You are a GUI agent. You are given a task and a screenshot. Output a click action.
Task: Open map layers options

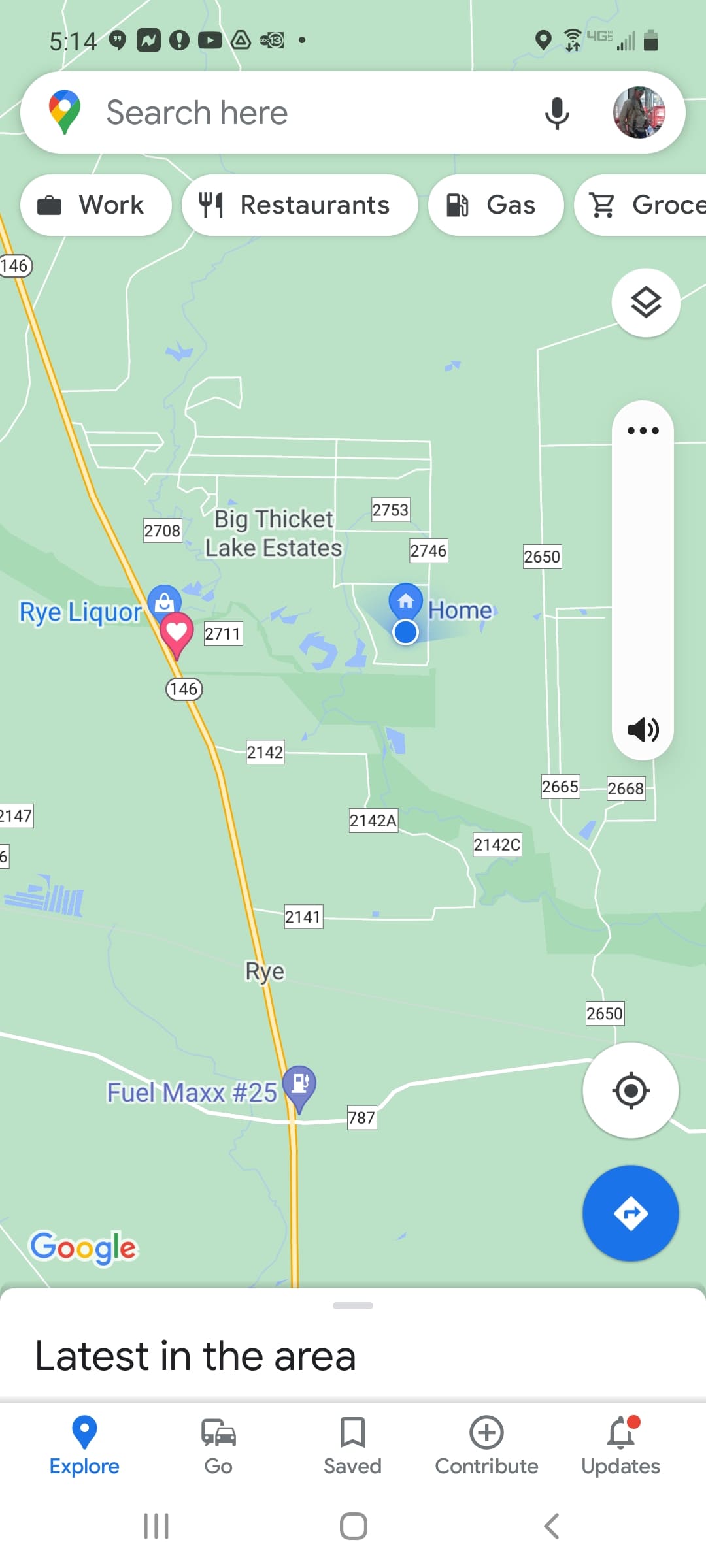645,303
